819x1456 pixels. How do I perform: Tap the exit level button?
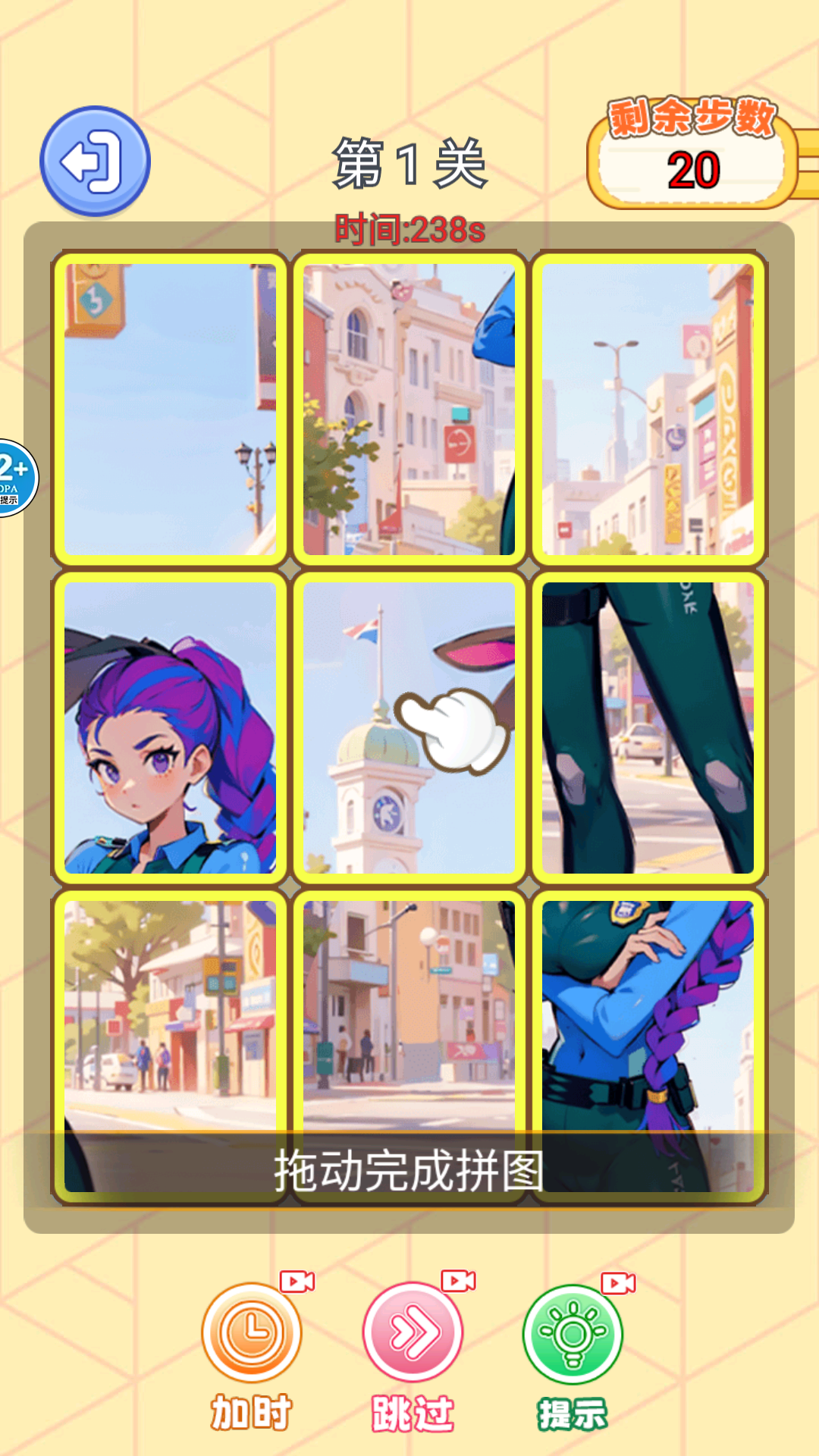95,162
